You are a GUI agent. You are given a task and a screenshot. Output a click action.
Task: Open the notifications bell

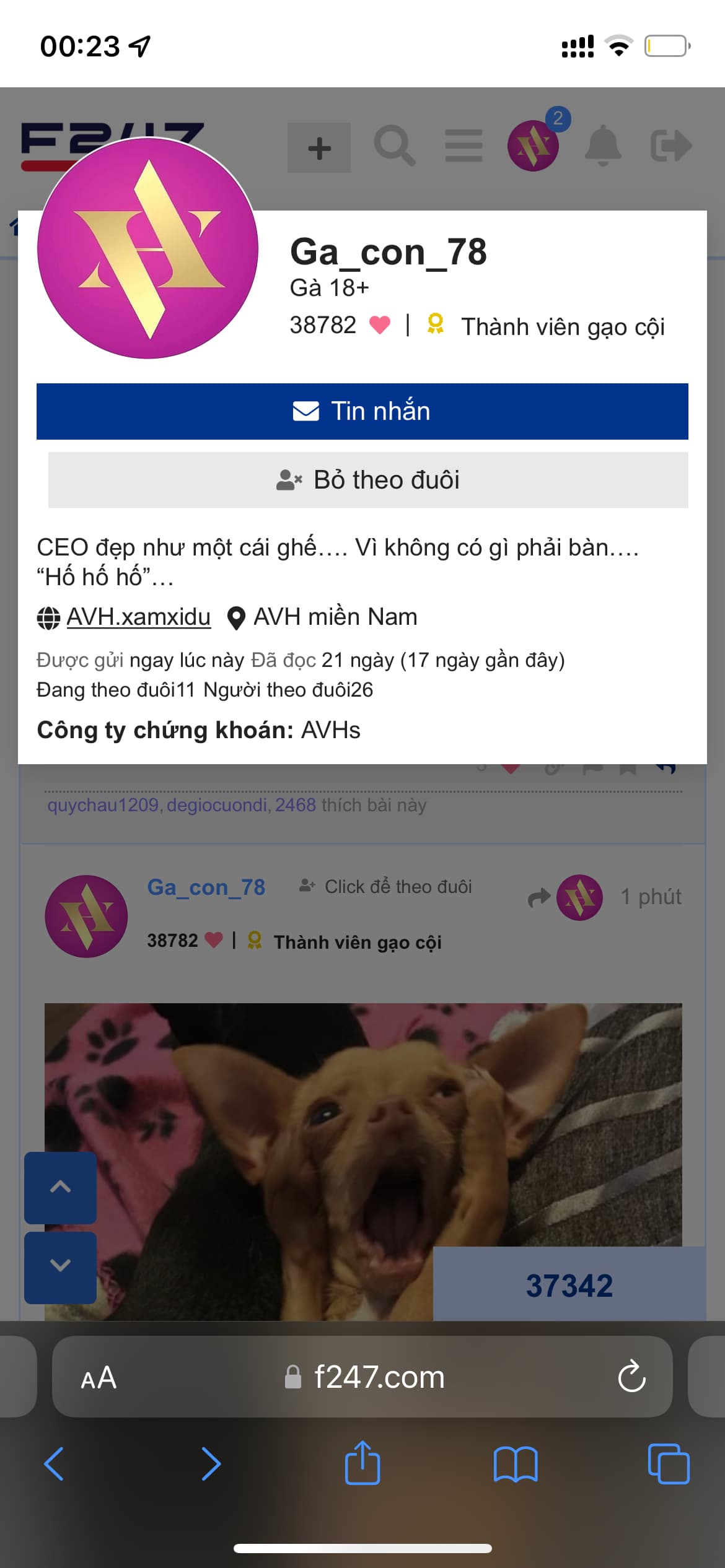pyautogui.click(x=603, y=146)
